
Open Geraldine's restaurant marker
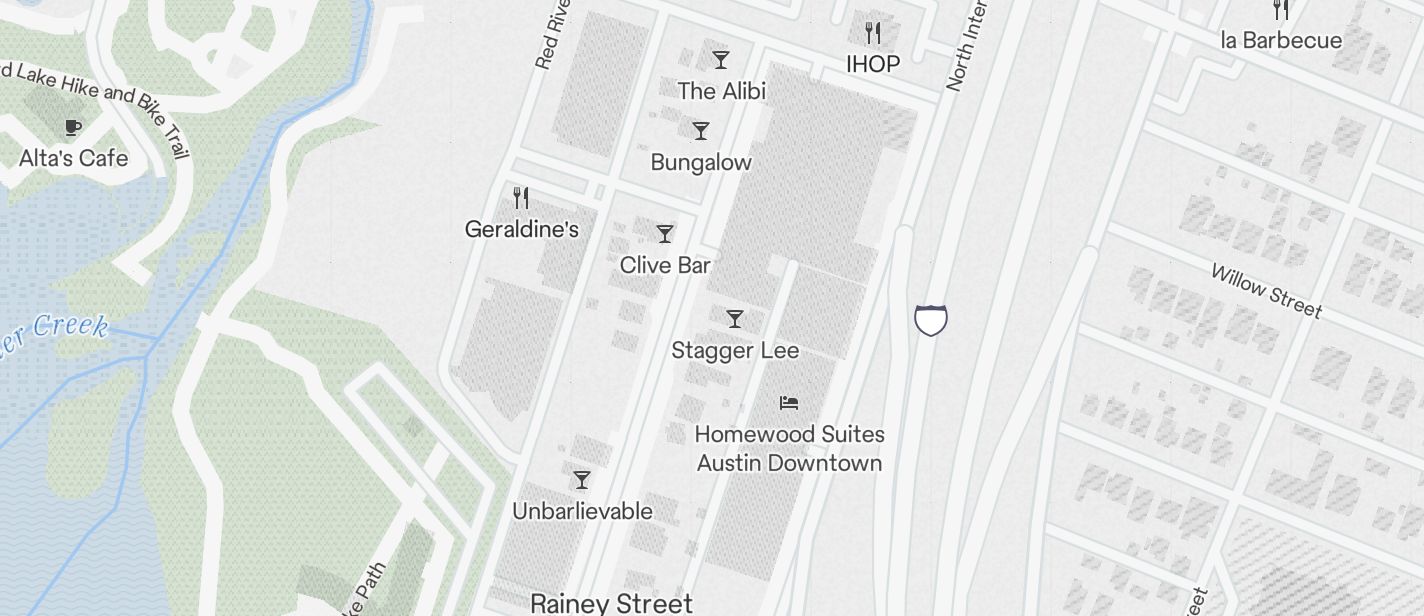click(x=521, y=198)
